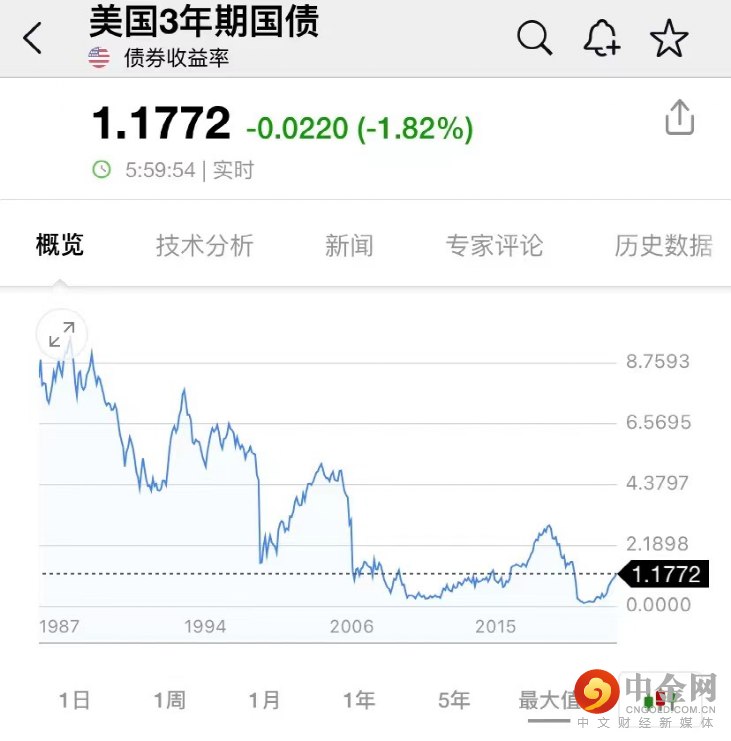
Task: Switch to the 技术分析 tab
Action: [x=205, y=245]
